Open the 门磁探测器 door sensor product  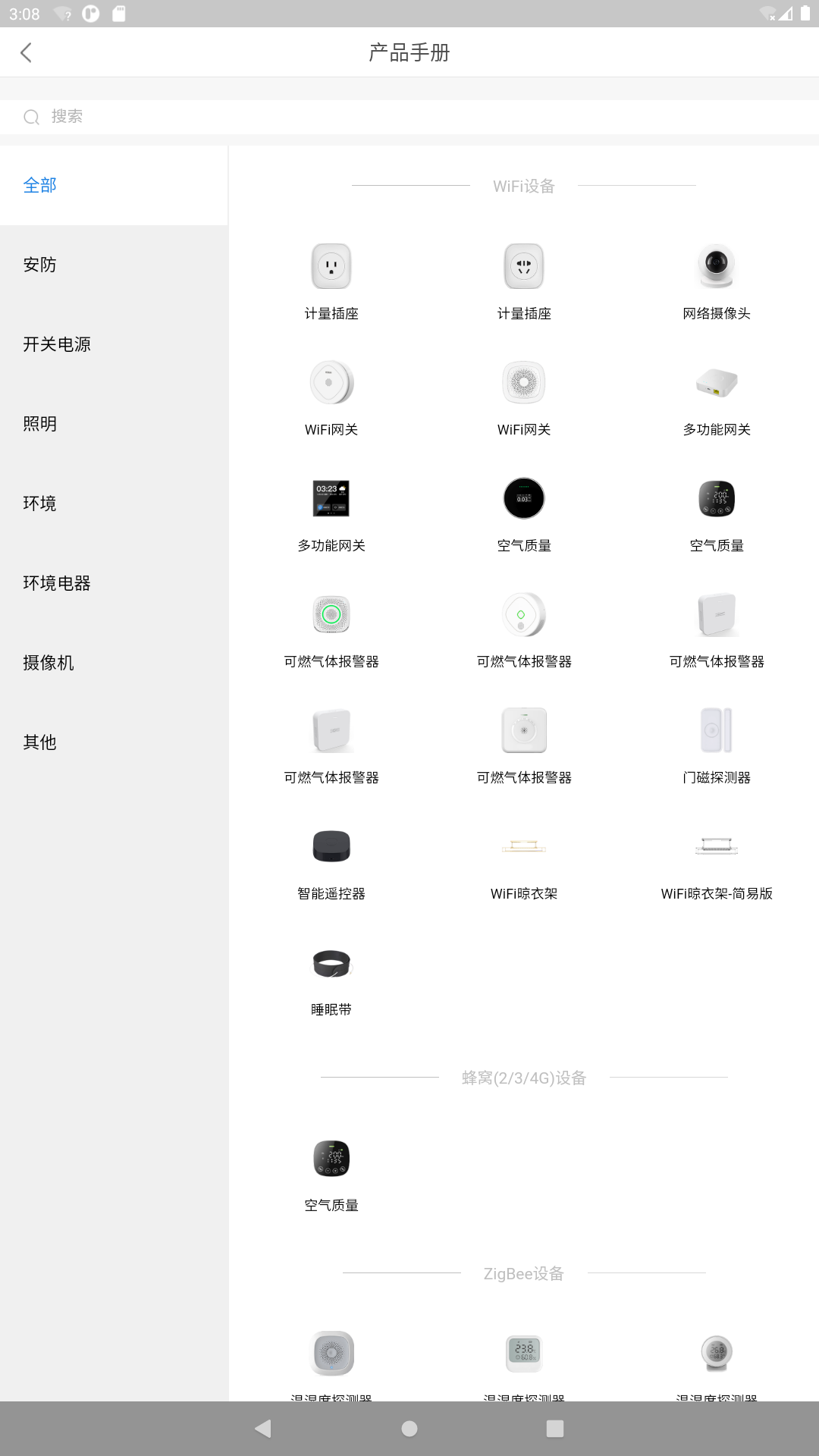tap(717, 730)
